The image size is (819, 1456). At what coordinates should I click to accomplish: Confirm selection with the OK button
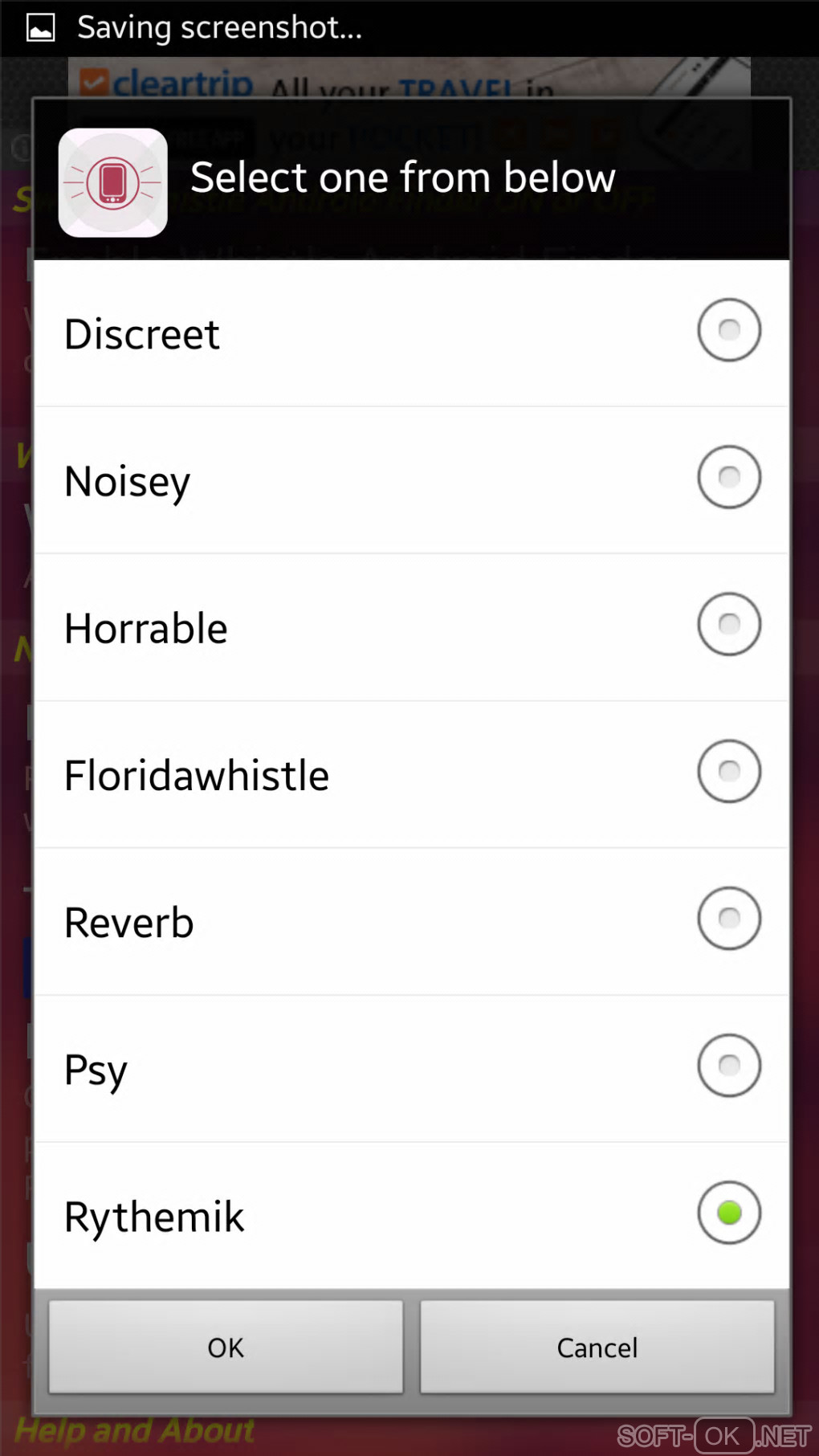tap(226, 1347)
